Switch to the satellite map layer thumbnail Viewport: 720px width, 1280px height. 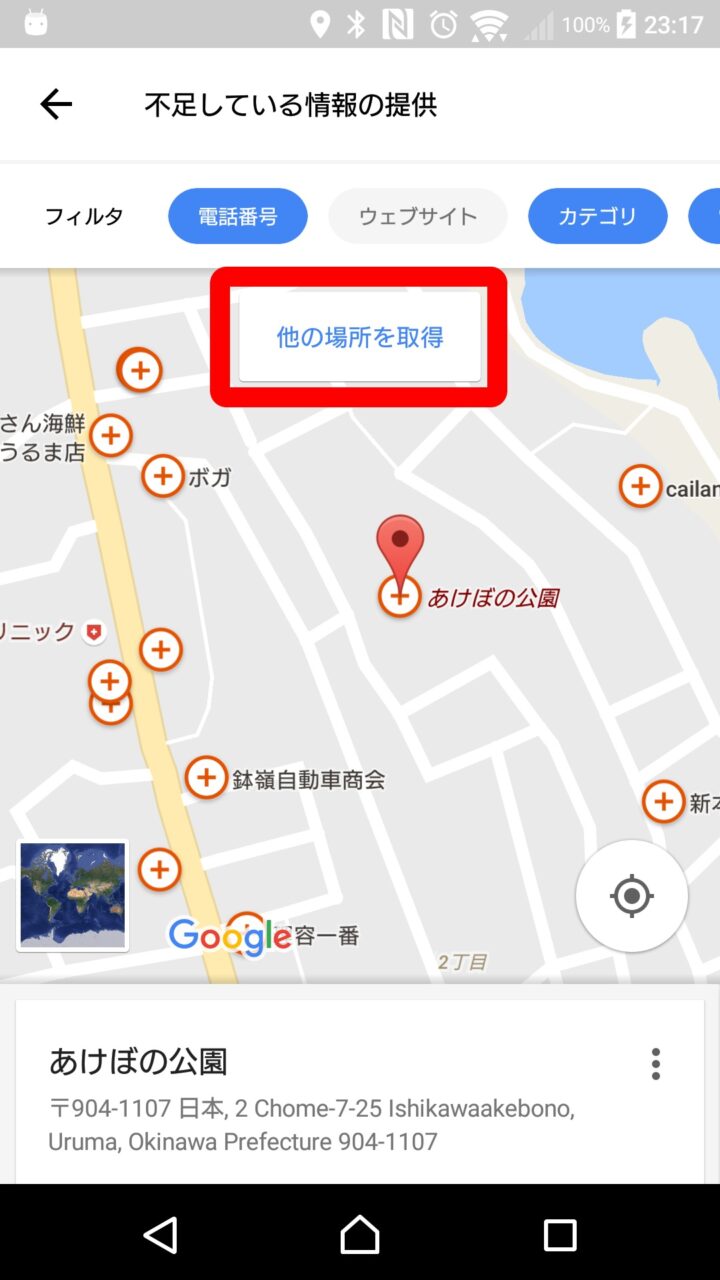pyautogui.click(x=72, y=895)
